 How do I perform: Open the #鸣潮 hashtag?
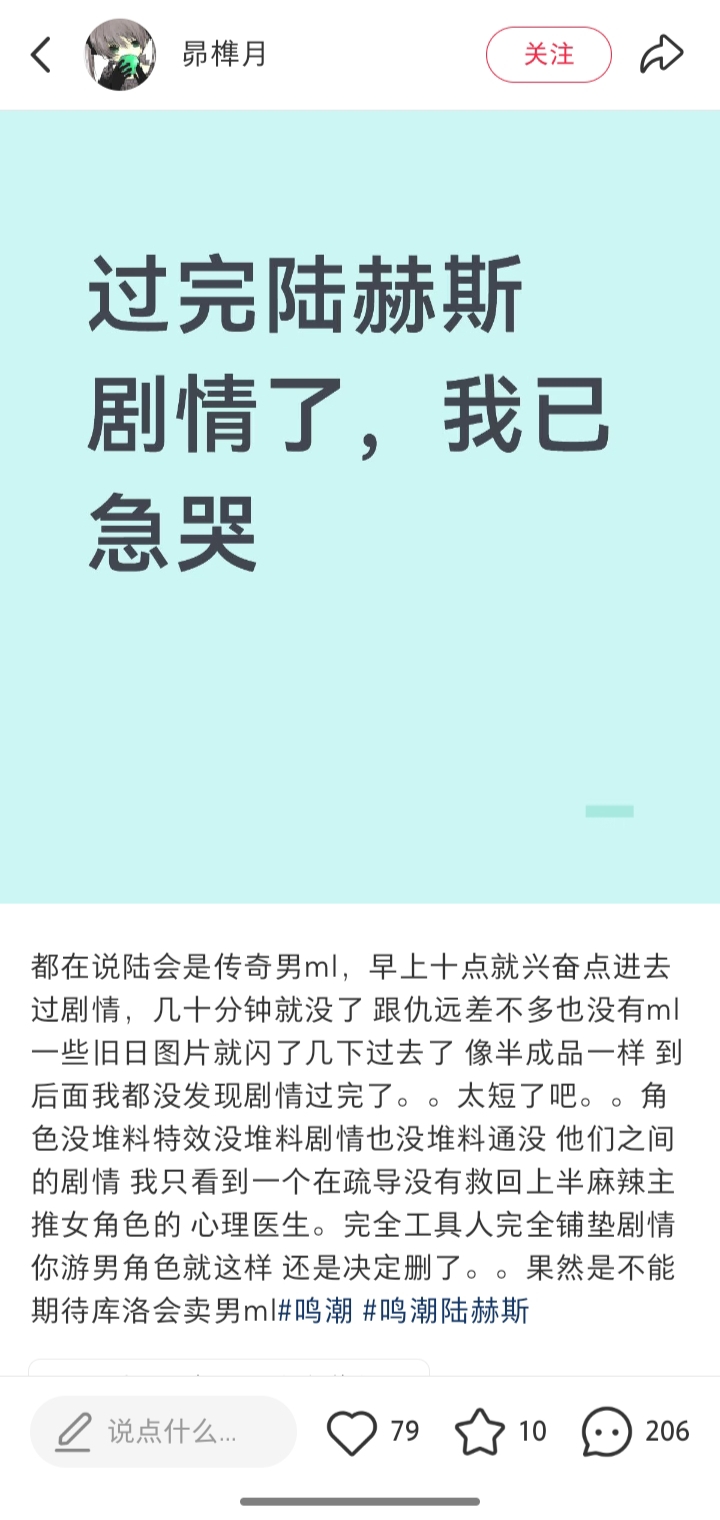click(x=315, y=1310)
